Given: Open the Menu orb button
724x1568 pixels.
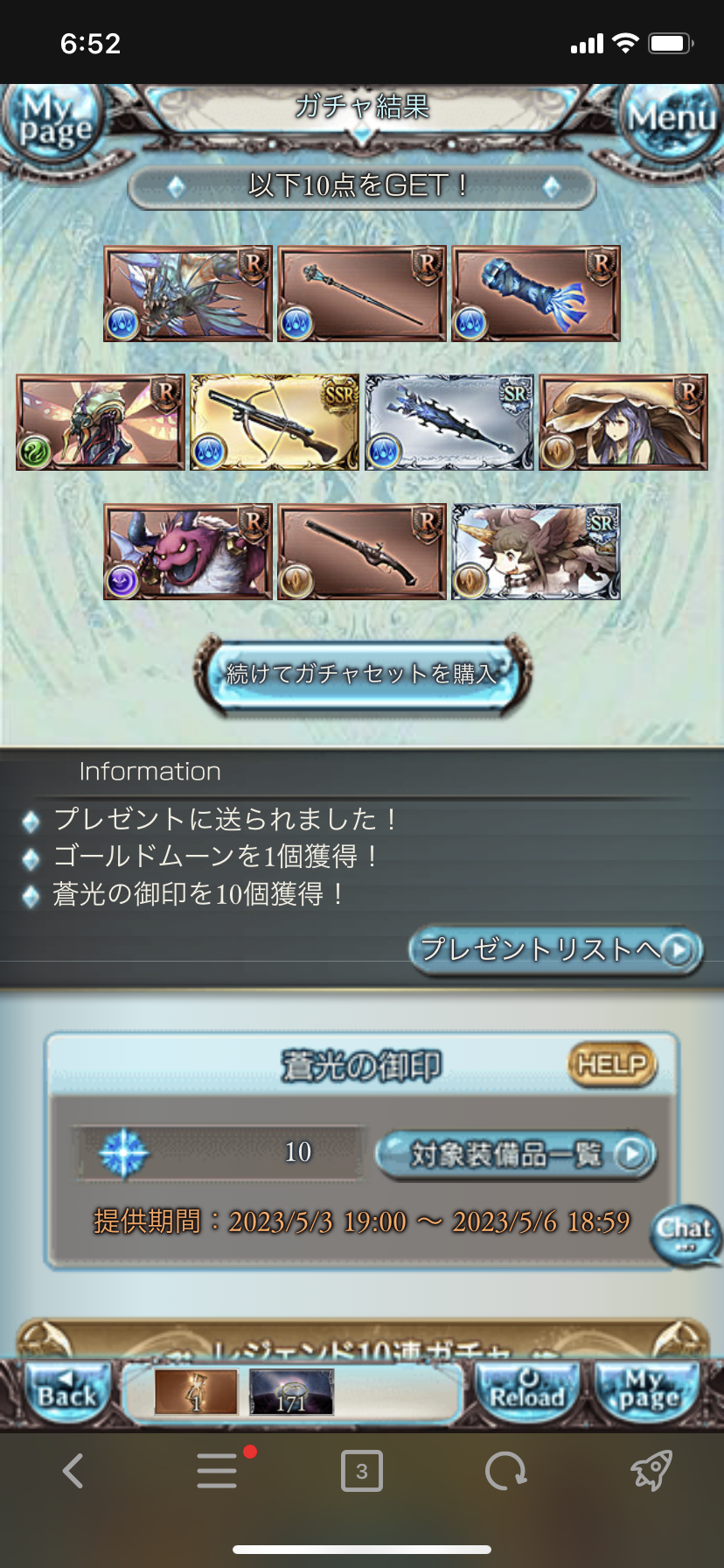Looking at the screenshot, I should (672, 117).
